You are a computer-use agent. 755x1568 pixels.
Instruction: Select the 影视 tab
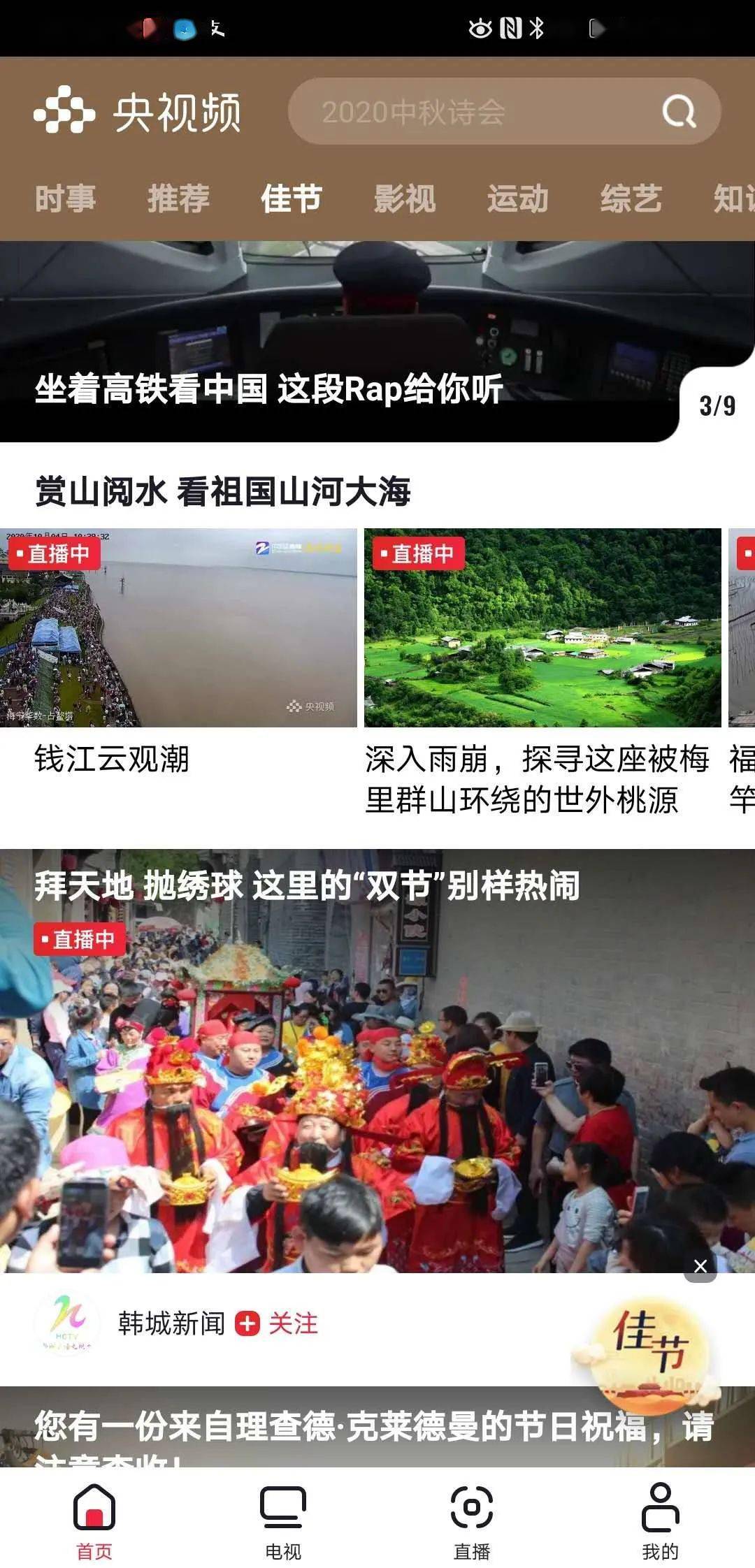(x=405, y=198)
